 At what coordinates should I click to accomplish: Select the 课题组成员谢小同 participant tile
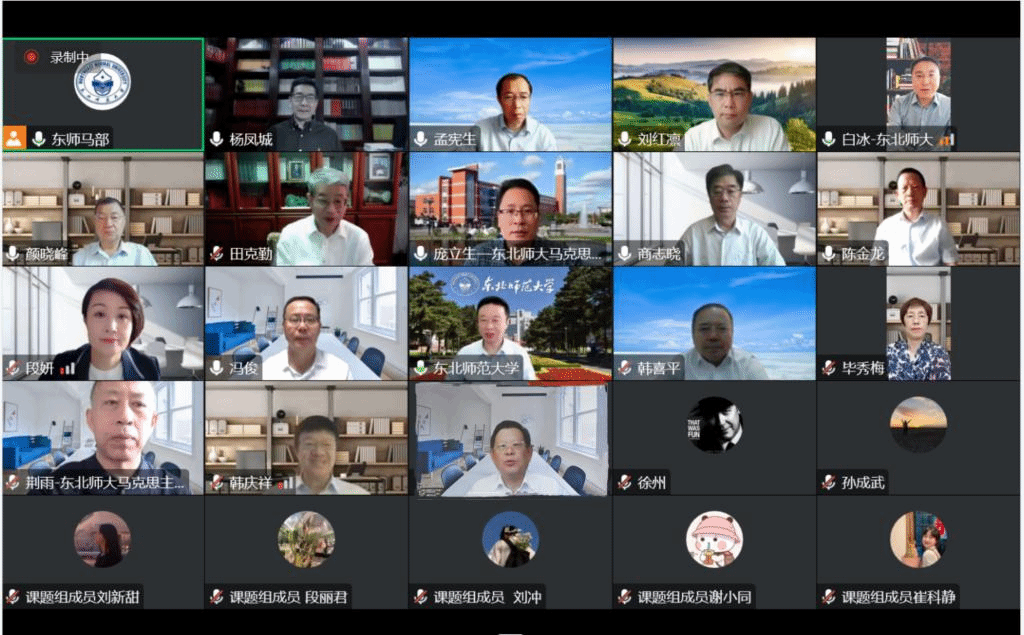[714, 552]
